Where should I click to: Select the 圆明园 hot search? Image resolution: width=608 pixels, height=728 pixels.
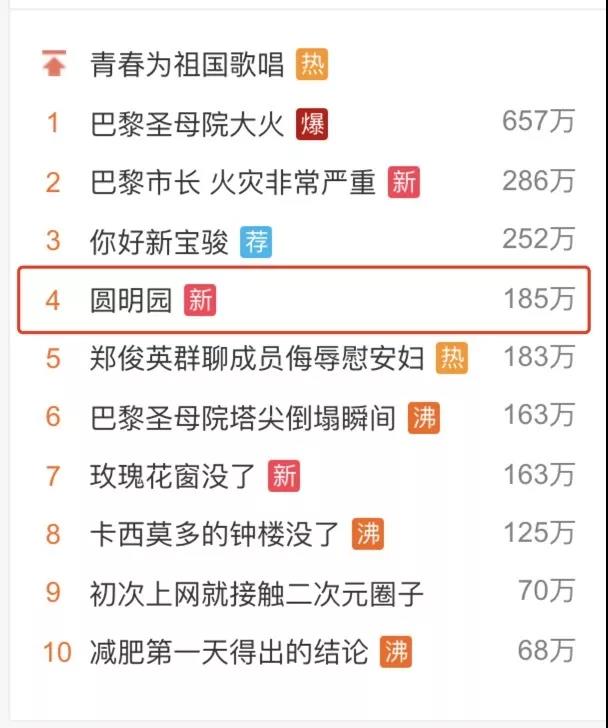[131, 299]
